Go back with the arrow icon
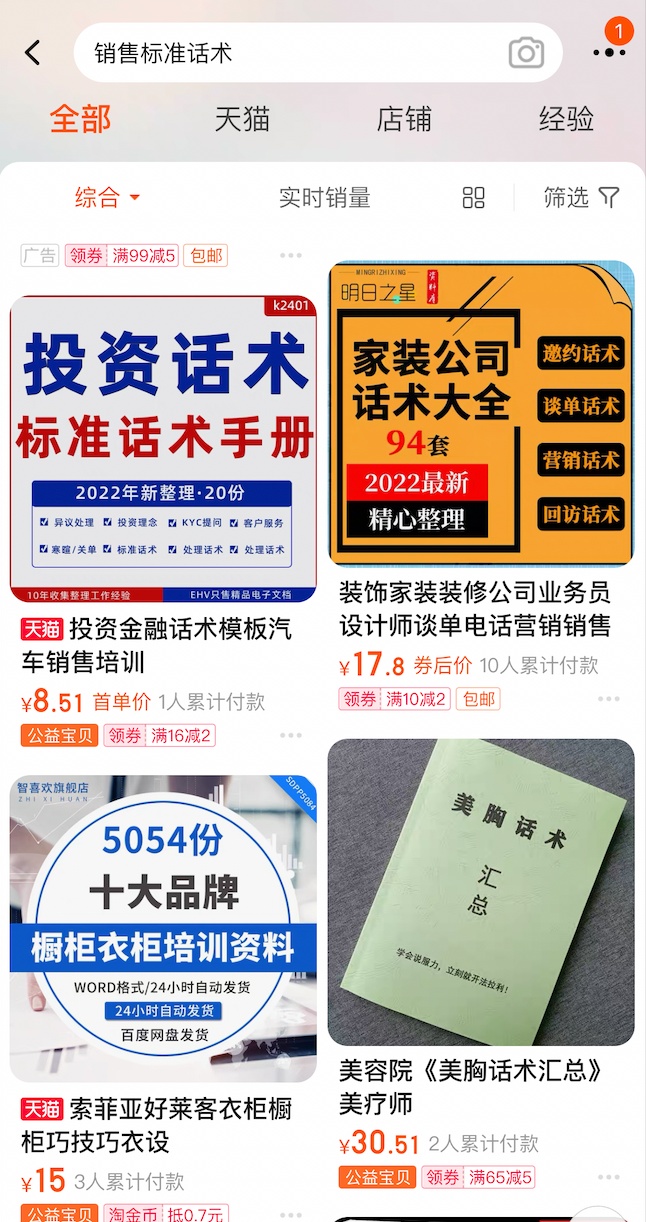Screen dimensions: 646x1222 (x=33, y=53)
